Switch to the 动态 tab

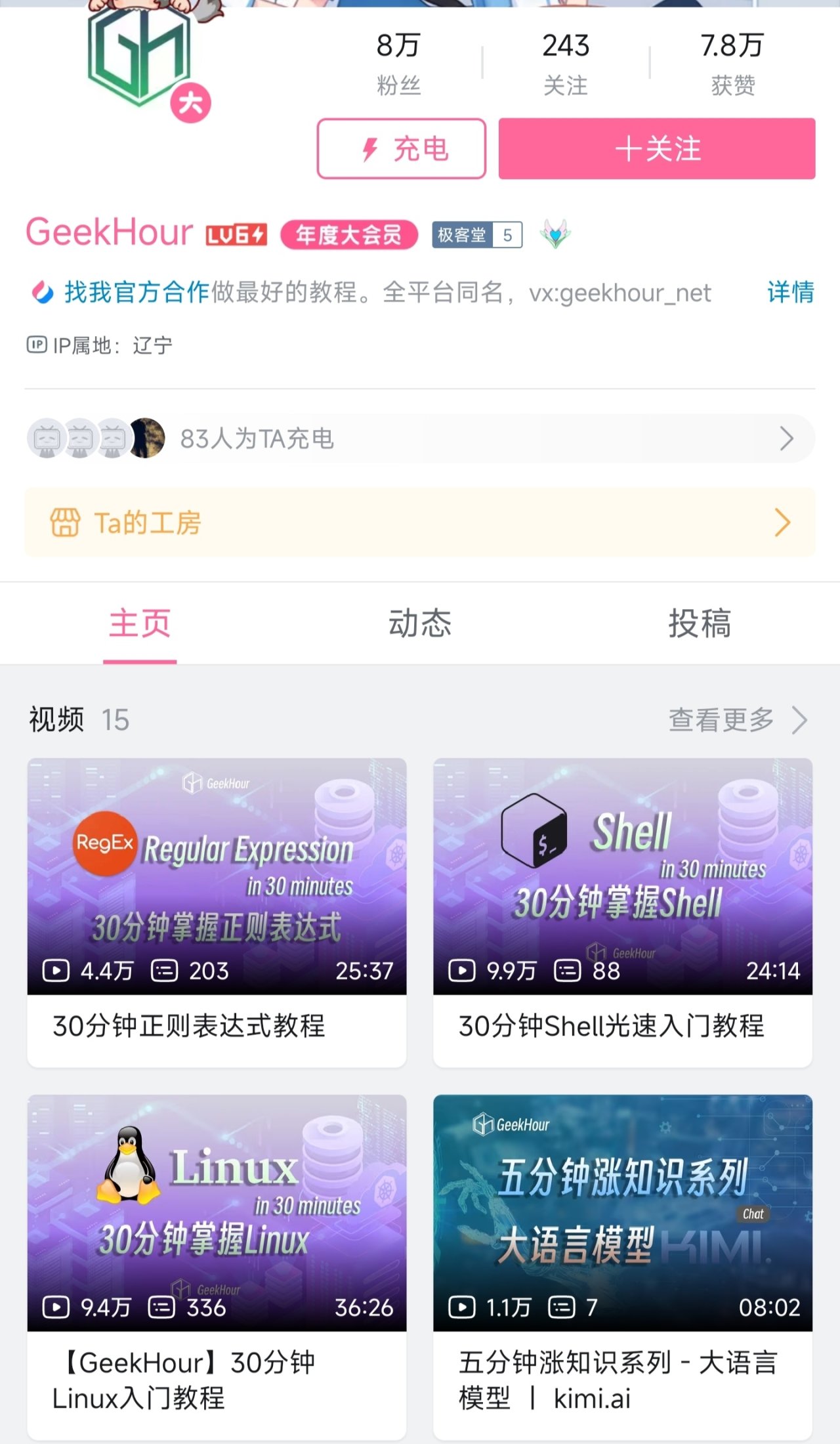(x=420, y=624)
